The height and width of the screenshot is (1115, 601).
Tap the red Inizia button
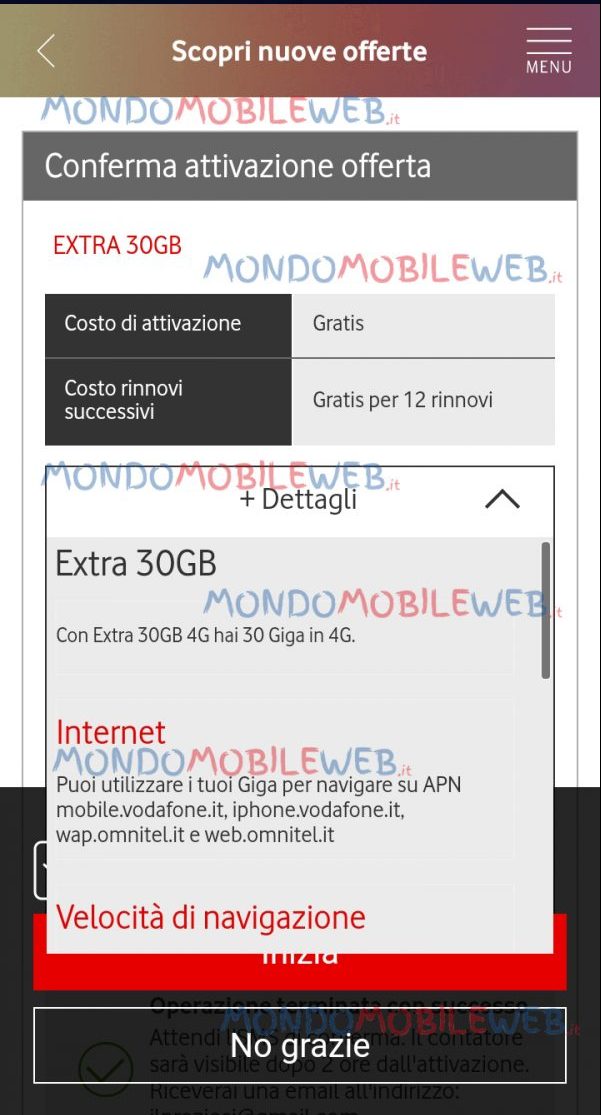click(299, 971)
